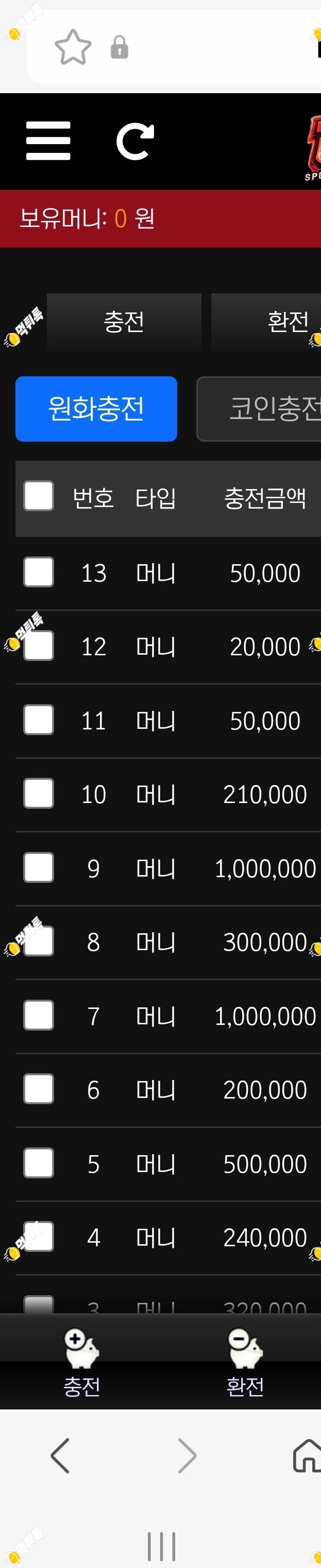Viewport: 321px width, 1568px height.
Task: Go back with the browser back arrow
Action: click(x=60, y=1456)
